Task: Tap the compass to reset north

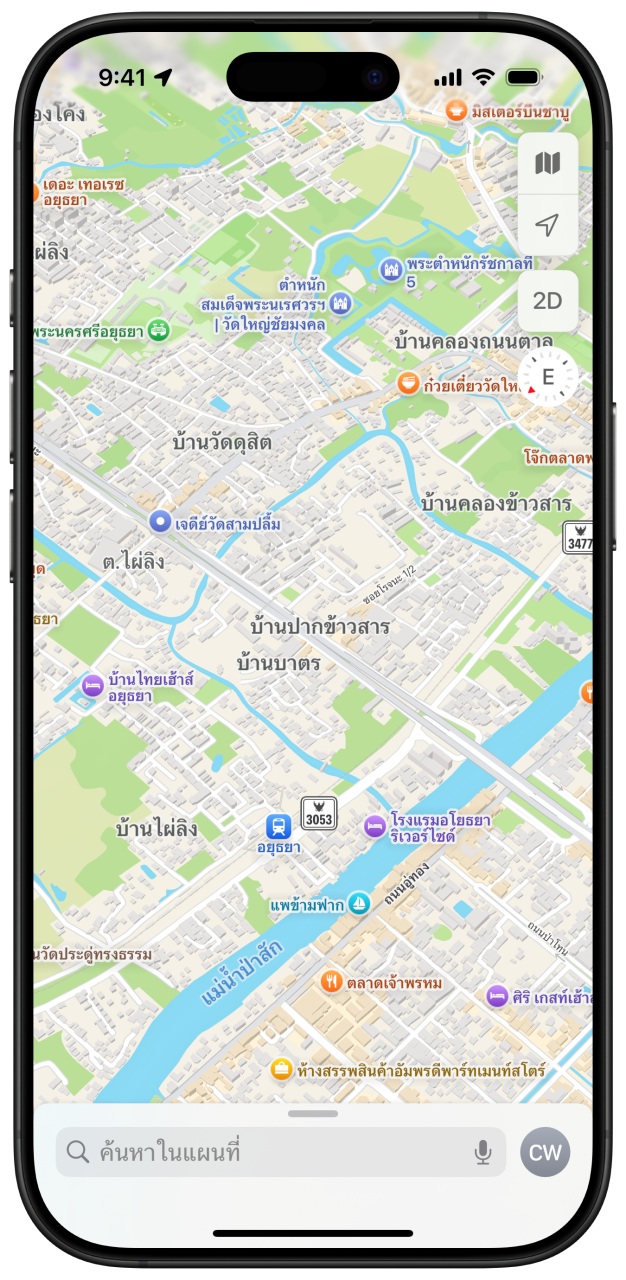Action: click(548, 377)
